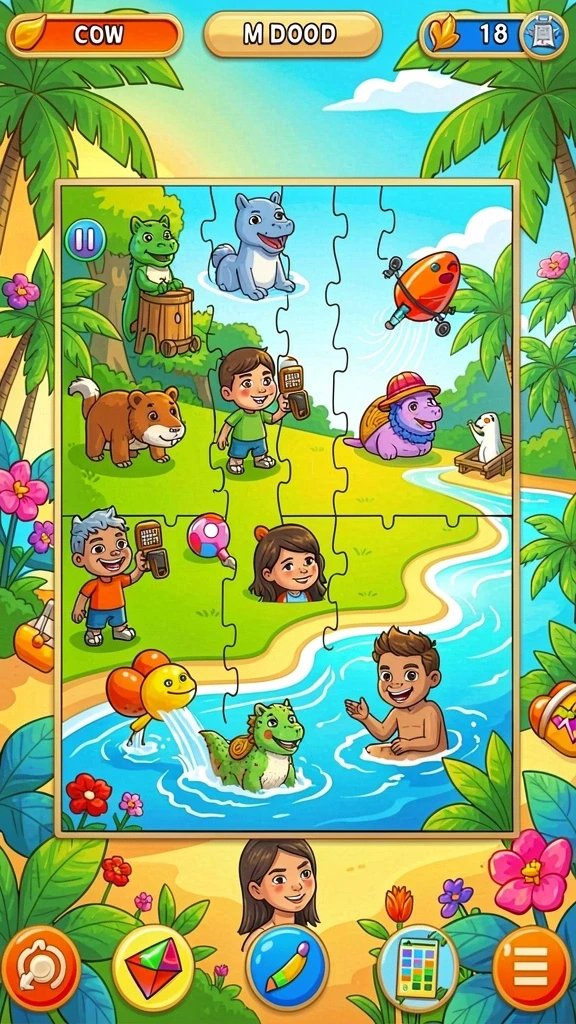Open the orange hamburger menu
This screenshot has width=576, height=1024.
point(531,968)
